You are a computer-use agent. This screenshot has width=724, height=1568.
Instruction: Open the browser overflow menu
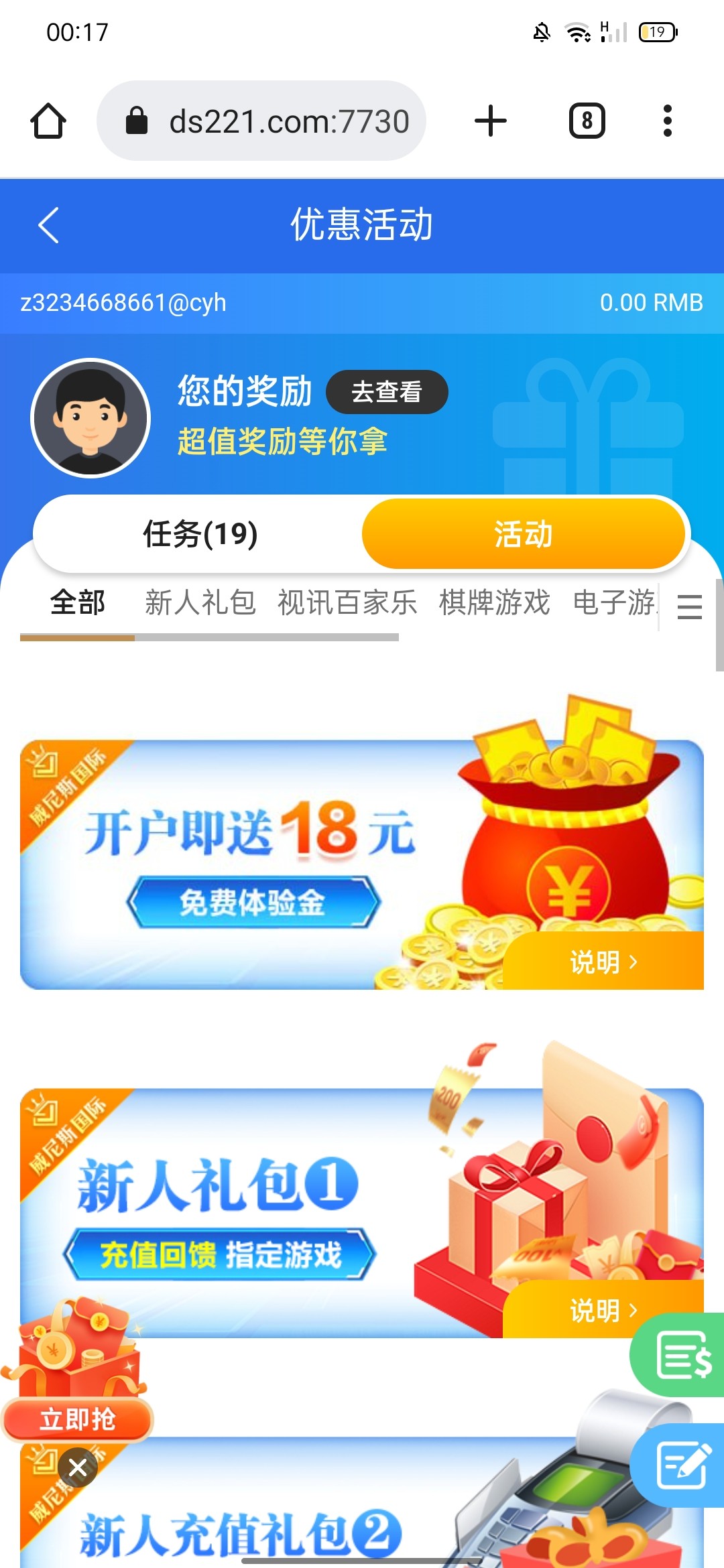[x=667, y=121]
